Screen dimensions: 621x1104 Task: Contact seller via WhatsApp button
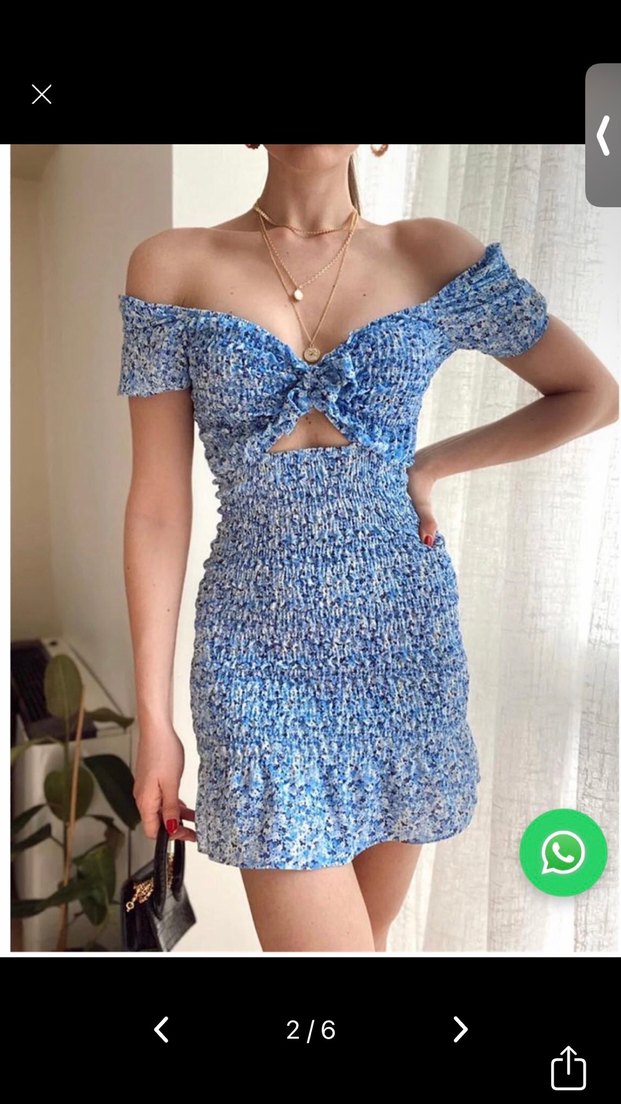[x=563, y=853]
